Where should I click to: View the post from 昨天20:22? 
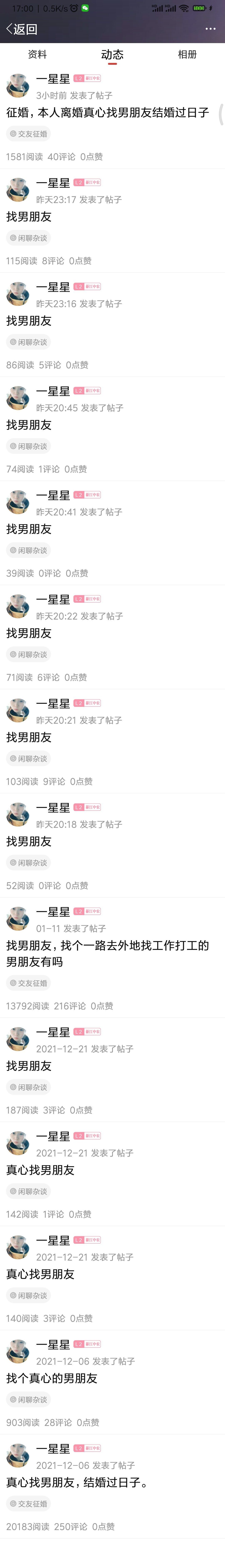[29, 633]
